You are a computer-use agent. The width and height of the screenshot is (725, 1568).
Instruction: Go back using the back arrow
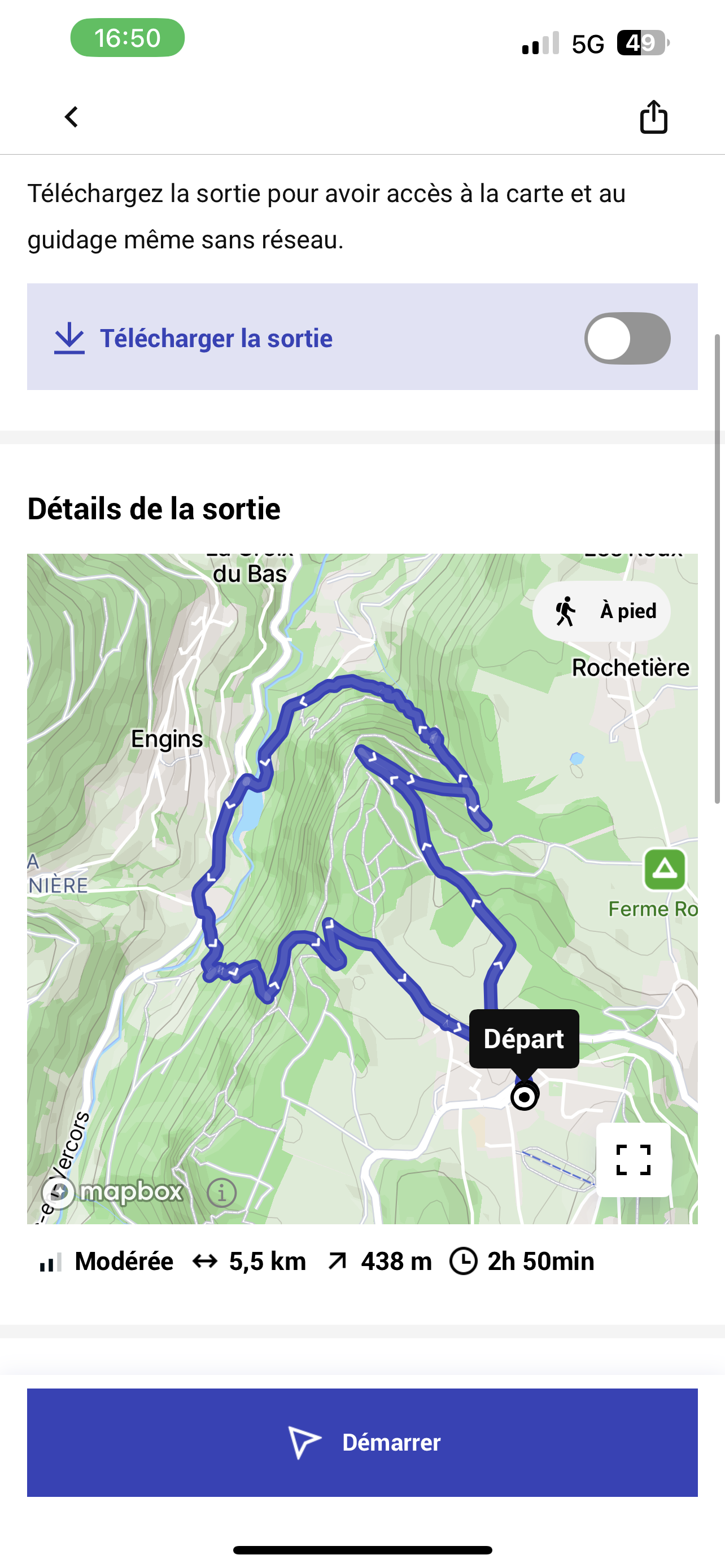[72, 117]
